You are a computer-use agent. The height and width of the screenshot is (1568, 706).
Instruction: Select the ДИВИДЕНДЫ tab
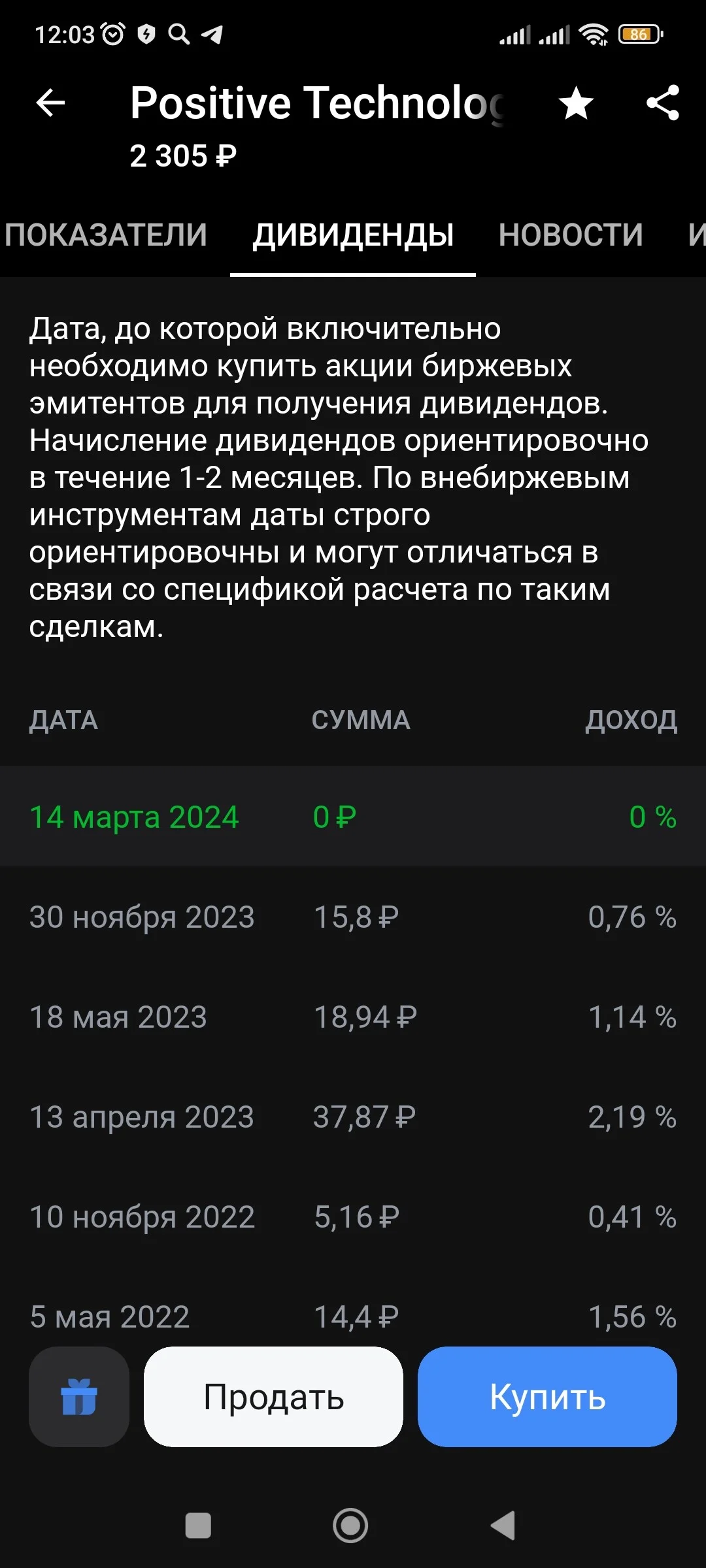point(353,235)
